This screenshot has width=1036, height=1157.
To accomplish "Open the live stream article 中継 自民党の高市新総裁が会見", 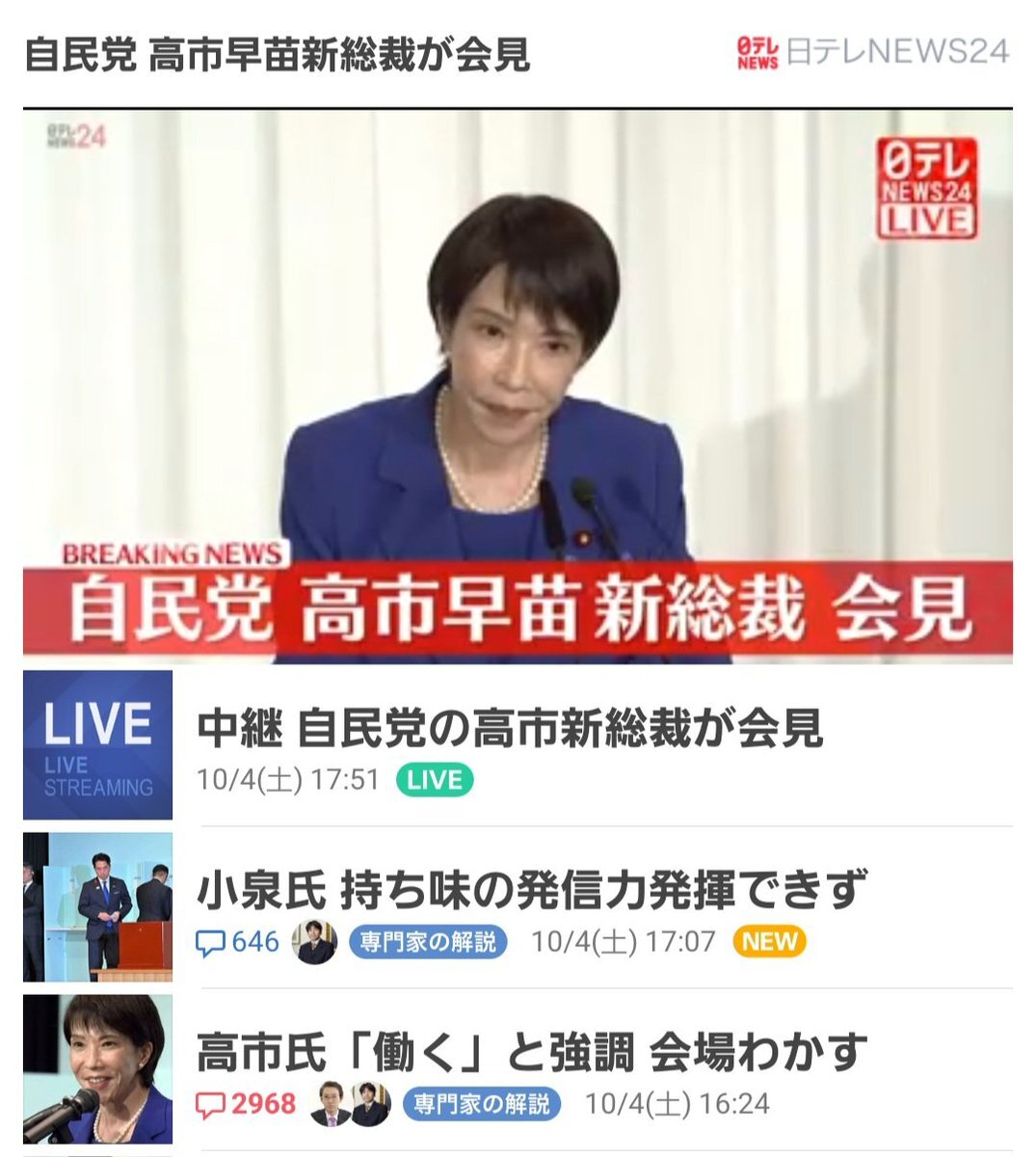I will 510,728.
